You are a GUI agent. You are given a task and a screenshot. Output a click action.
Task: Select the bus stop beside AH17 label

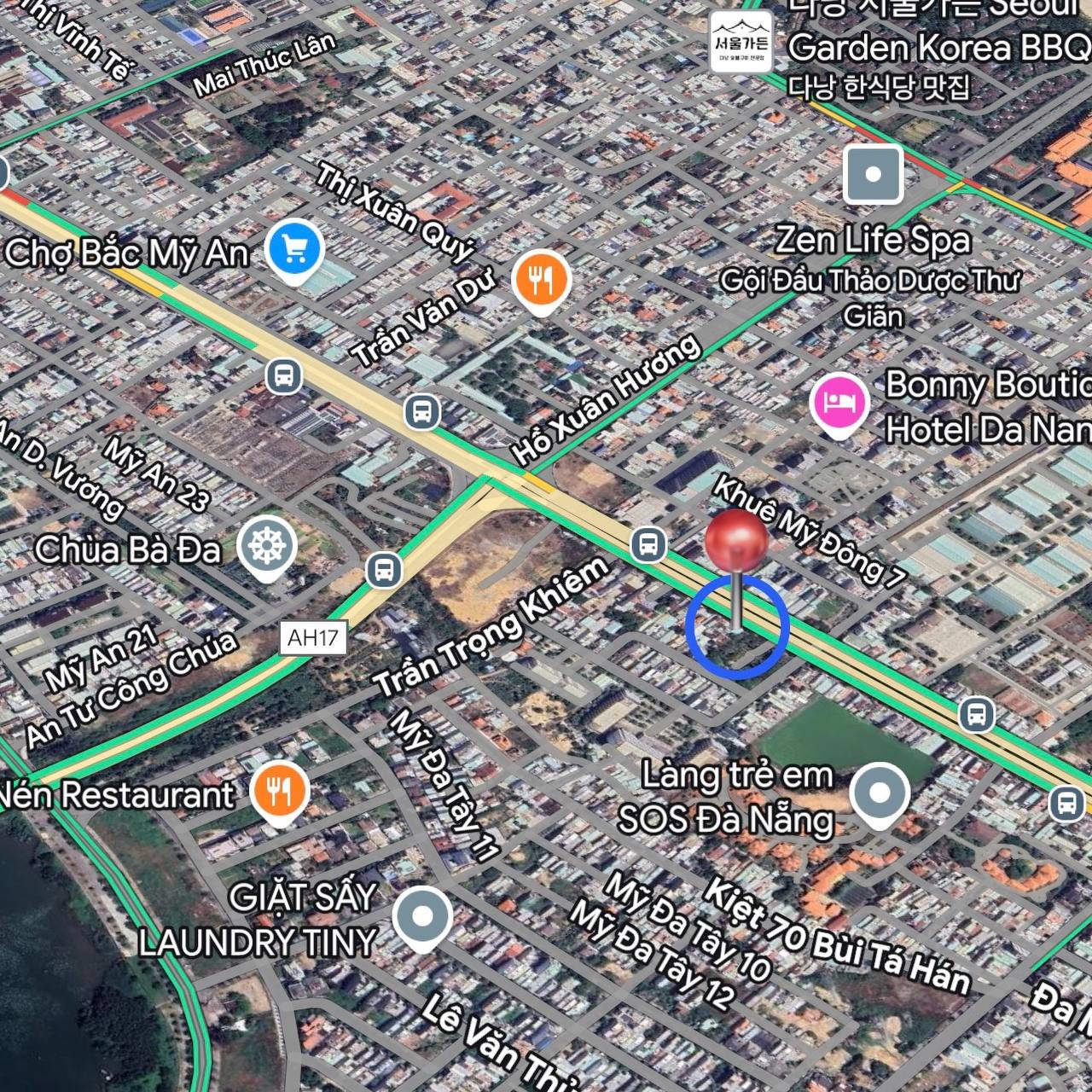pyautogui.click(x=384, y=570)
